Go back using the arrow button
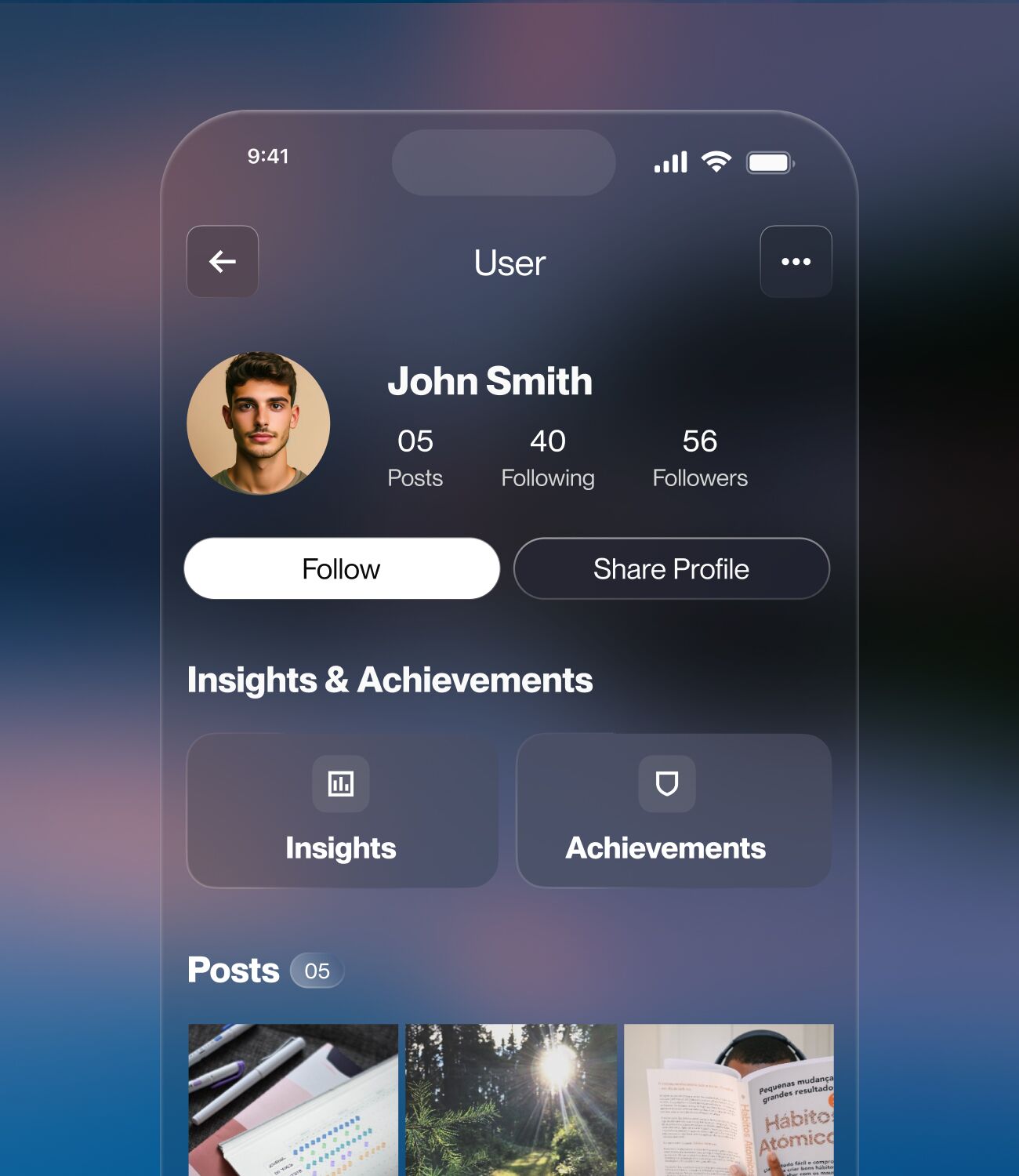The height and width of the screenshot is (1176, 1019). coord(223,261)
